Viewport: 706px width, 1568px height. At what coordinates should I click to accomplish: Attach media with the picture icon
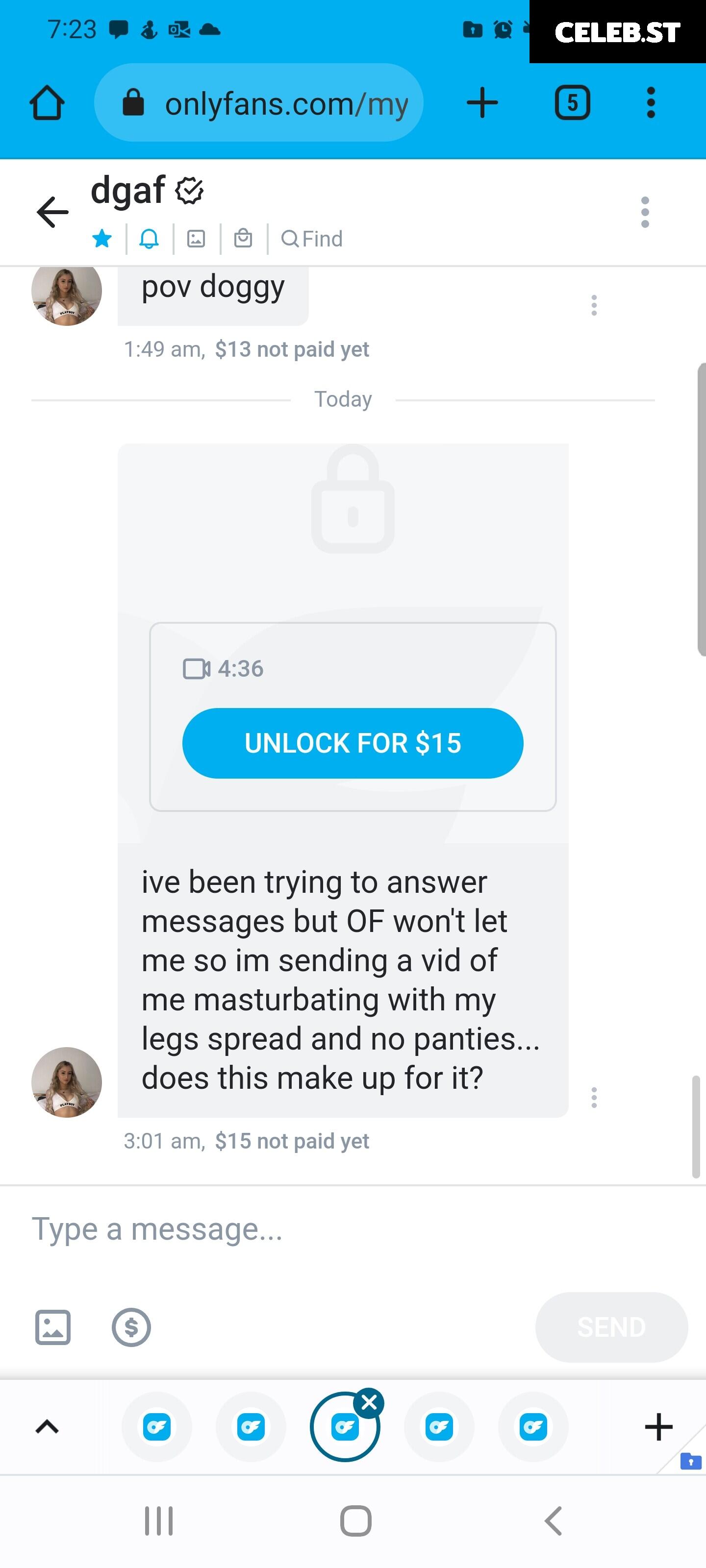pyautogui.click(x=53, y=1327)
